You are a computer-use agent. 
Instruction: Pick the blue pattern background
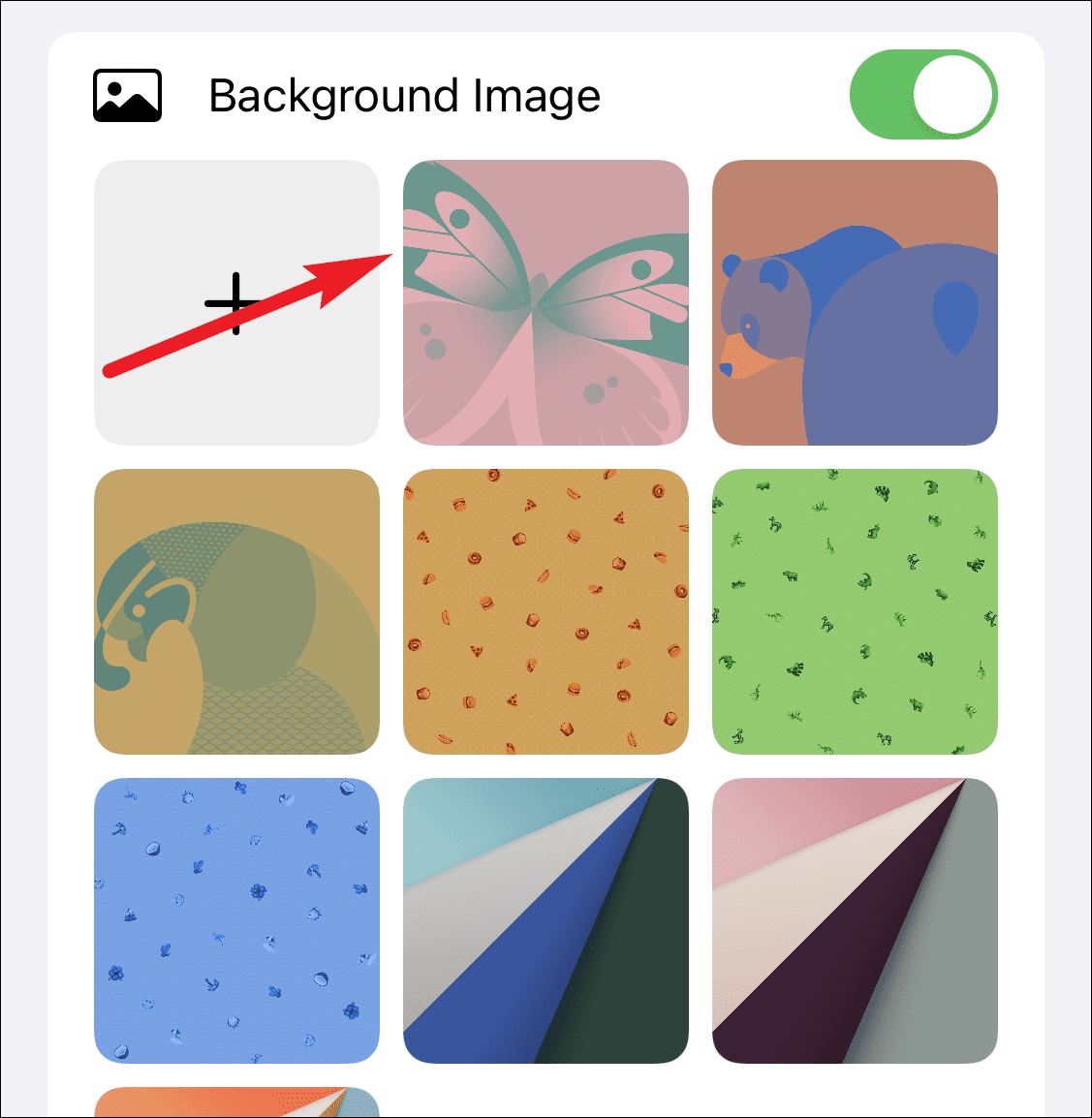click(x=236, y=920)
